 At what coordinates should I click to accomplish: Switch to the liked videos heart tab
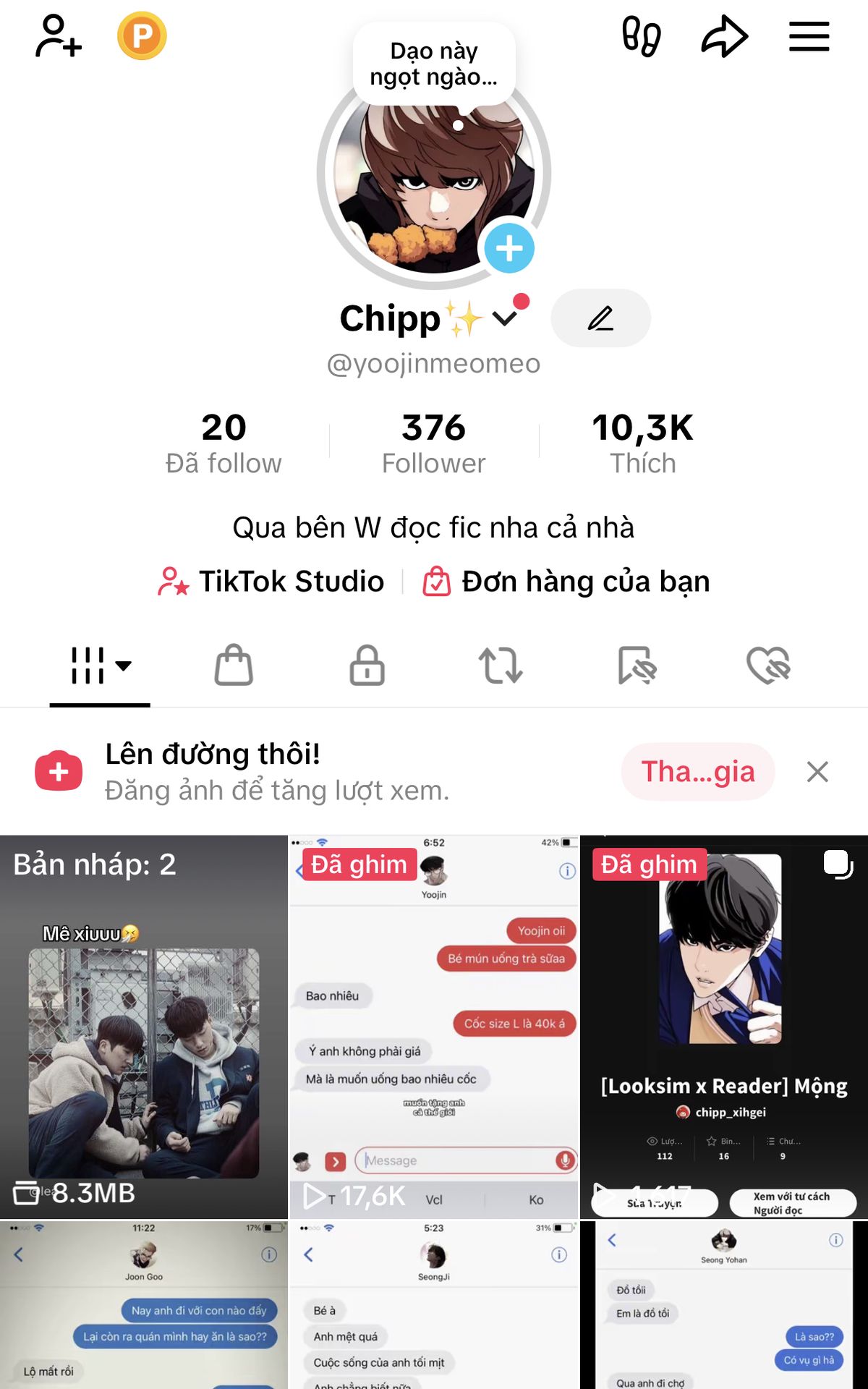(x=768, y=665)
